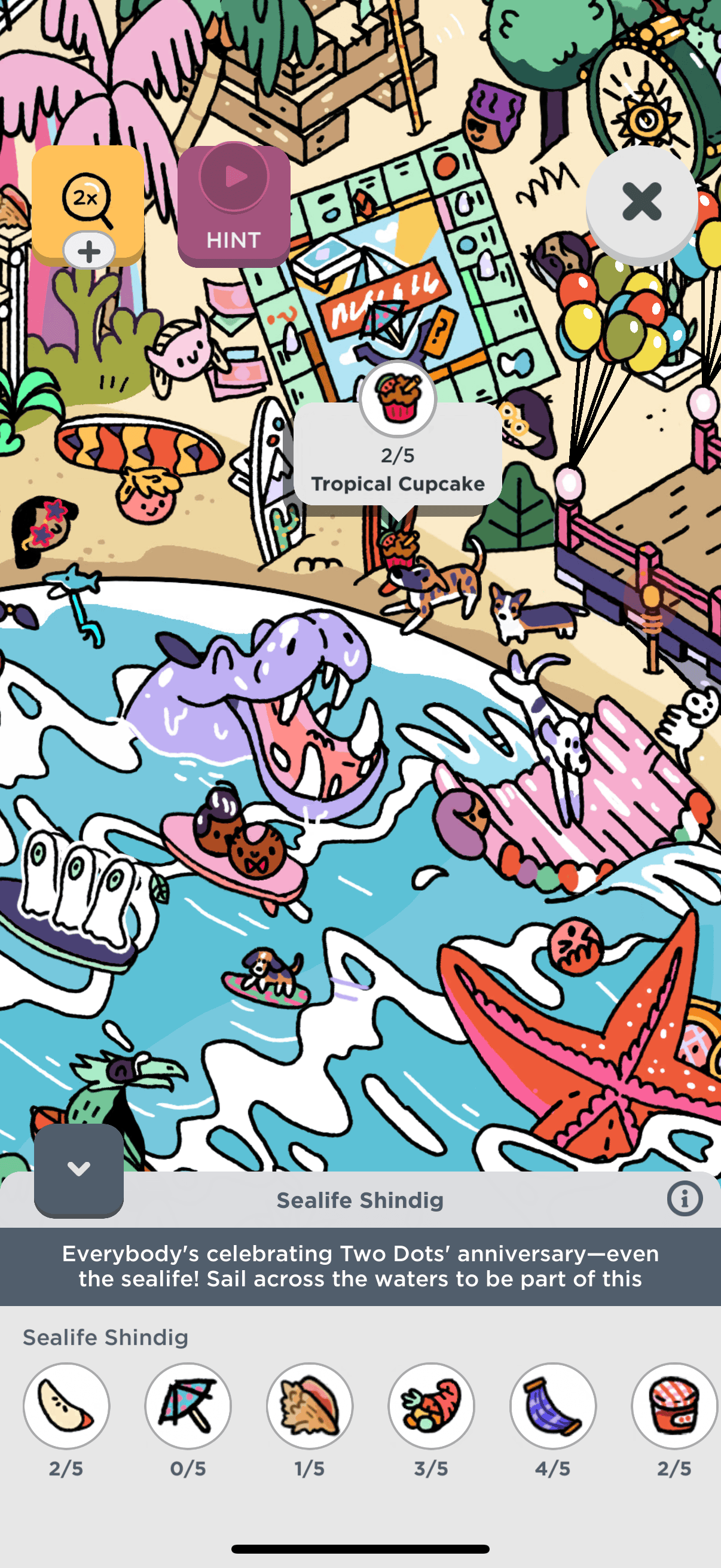Select the jam jar item 2/5
The width and height of the screenshot is (721, 1568).
click(674, 1405)
